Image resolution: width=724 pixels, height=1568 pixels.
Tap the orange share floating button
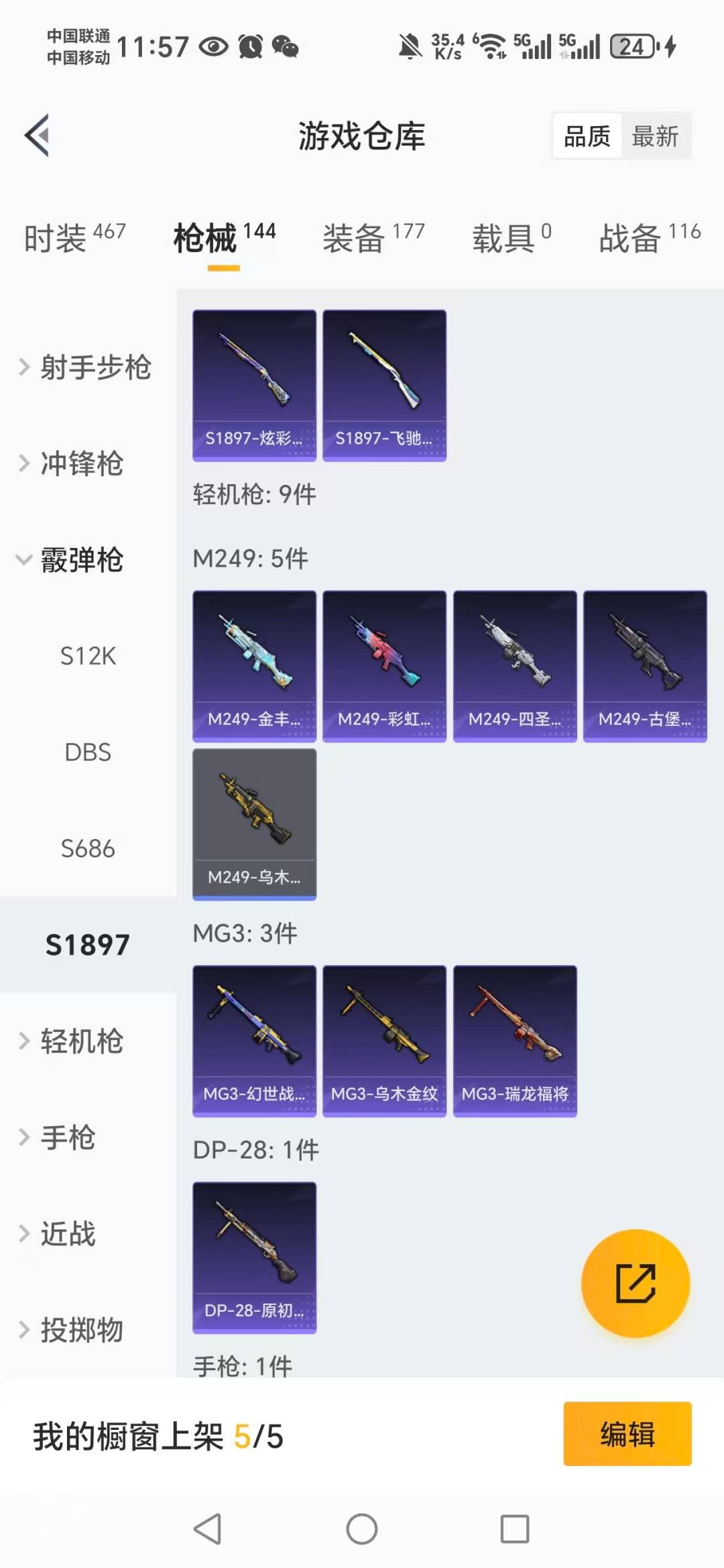pyautogui.click(x=635, y=1283)
